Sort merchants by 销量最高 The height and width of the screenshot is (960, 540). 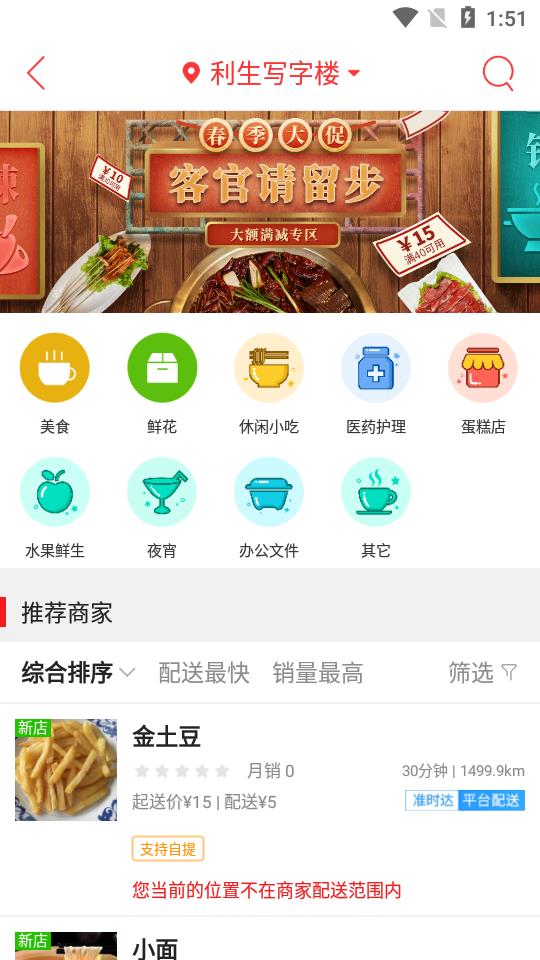coord(318,673)
